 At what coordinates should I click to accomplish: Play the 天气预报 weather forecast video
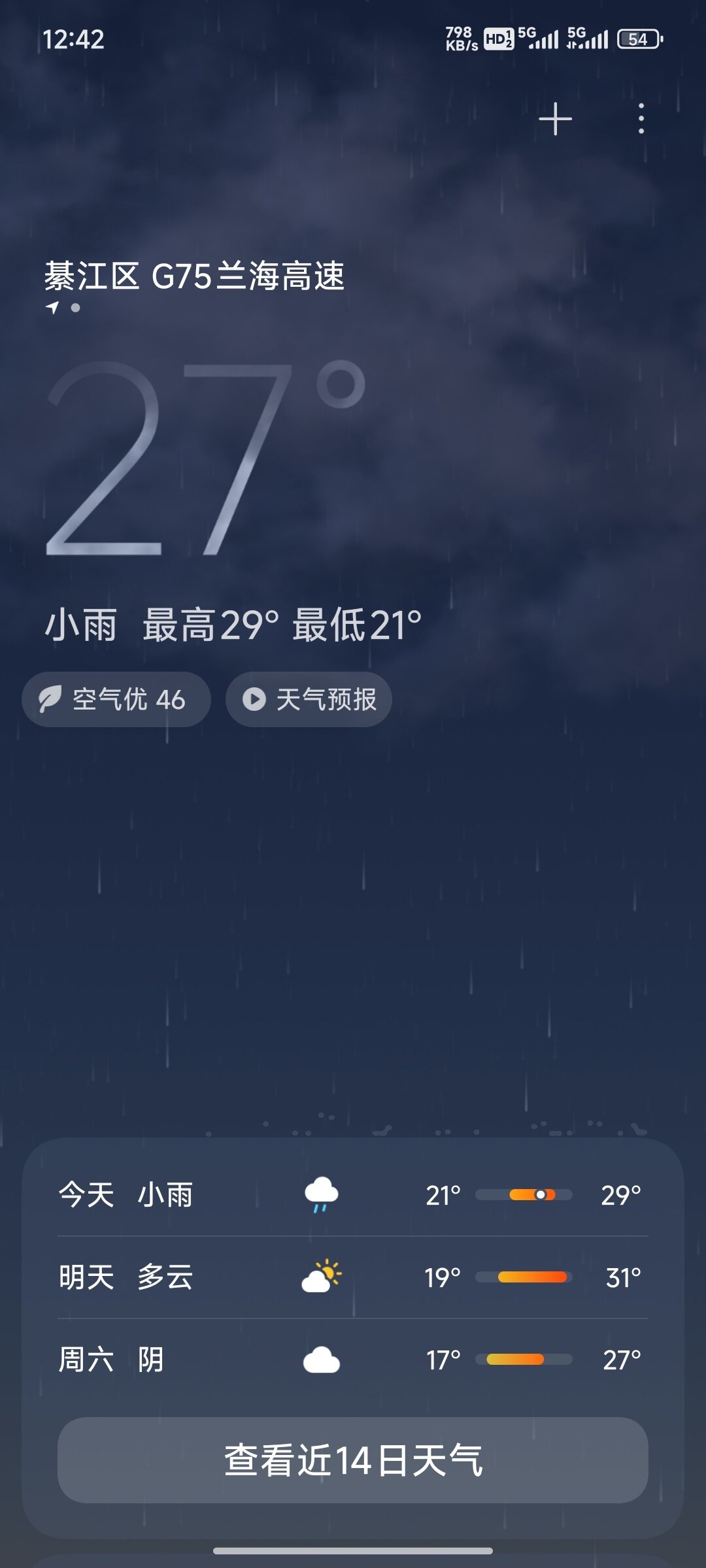[x=309, y=700]
